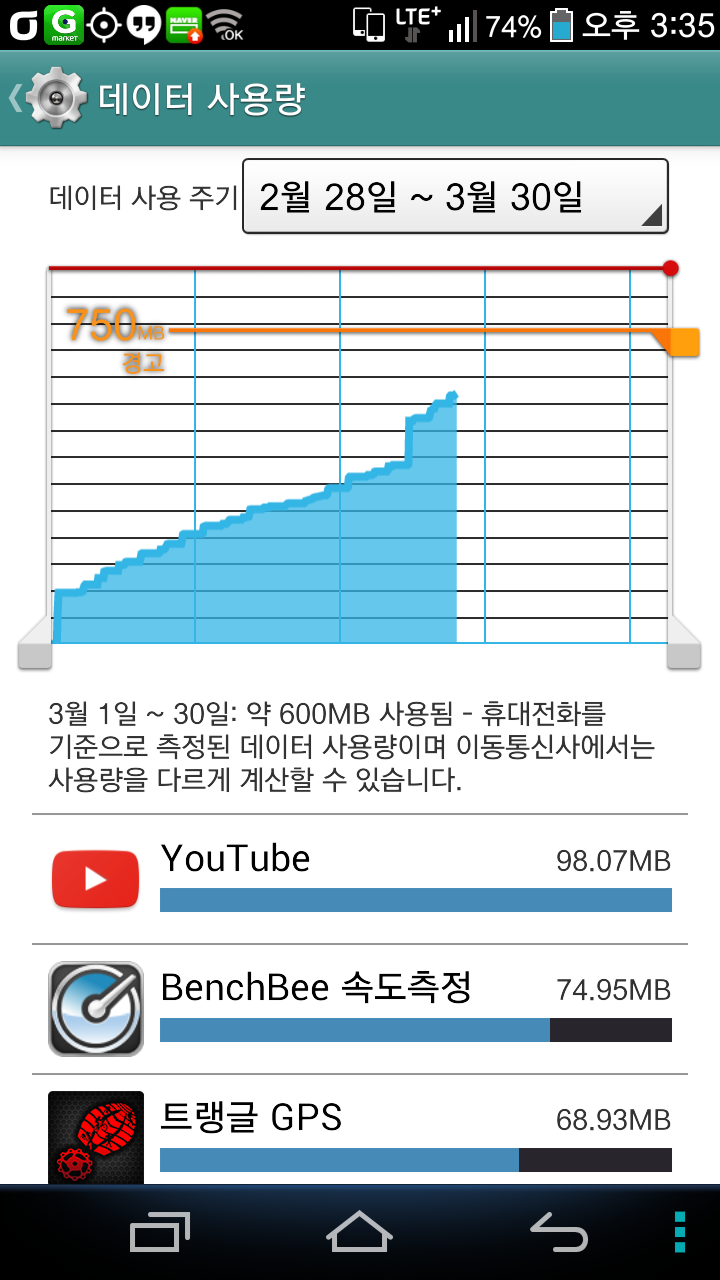
Task: Open the options menu dots
Action: click(680, 1232)
